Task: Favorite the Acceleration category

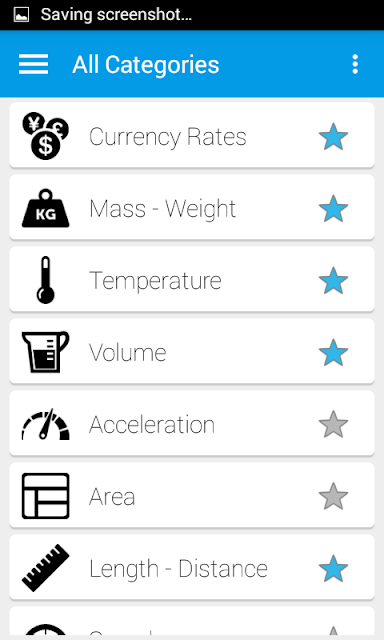Action: click(x=333, y=424)
